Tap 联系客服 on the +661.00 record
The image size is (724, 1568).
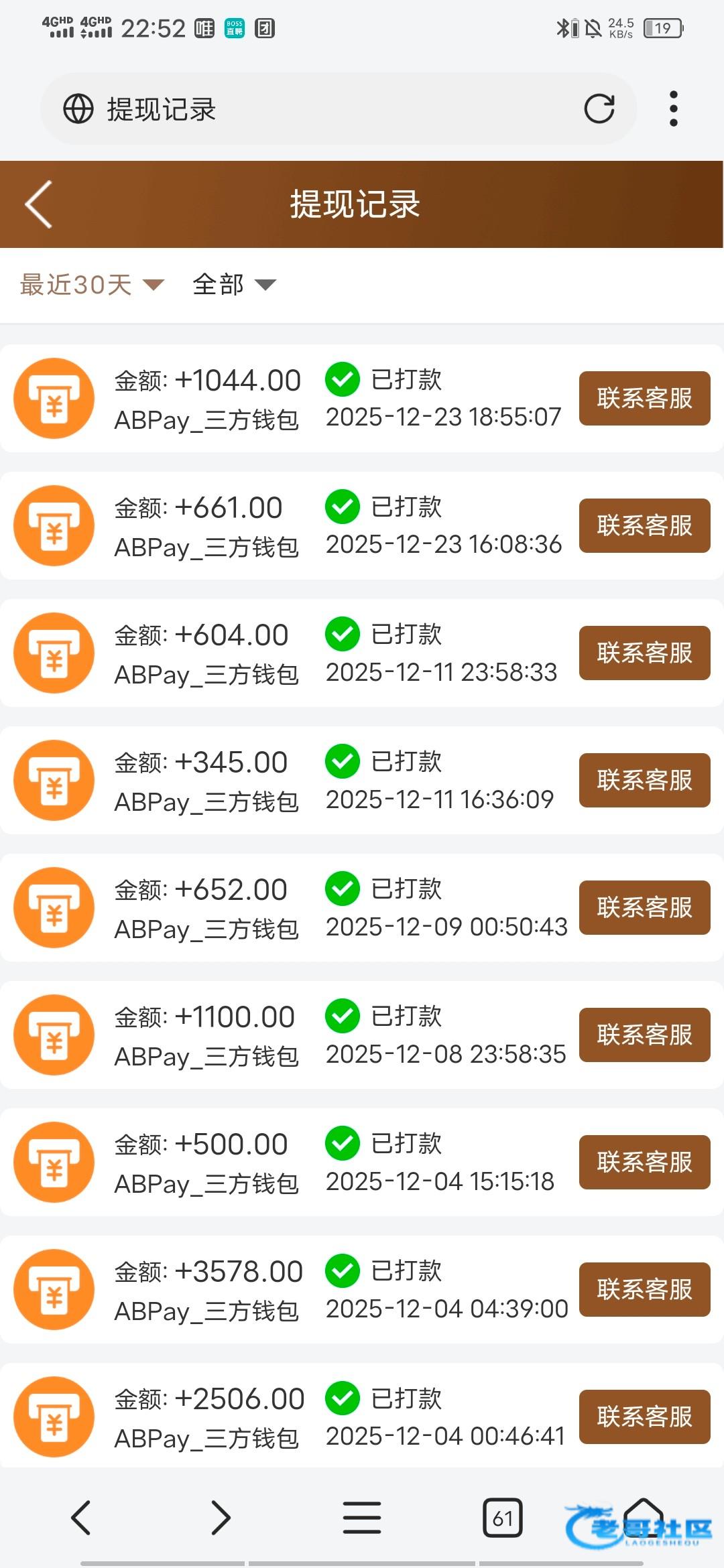tap(644, 525)
